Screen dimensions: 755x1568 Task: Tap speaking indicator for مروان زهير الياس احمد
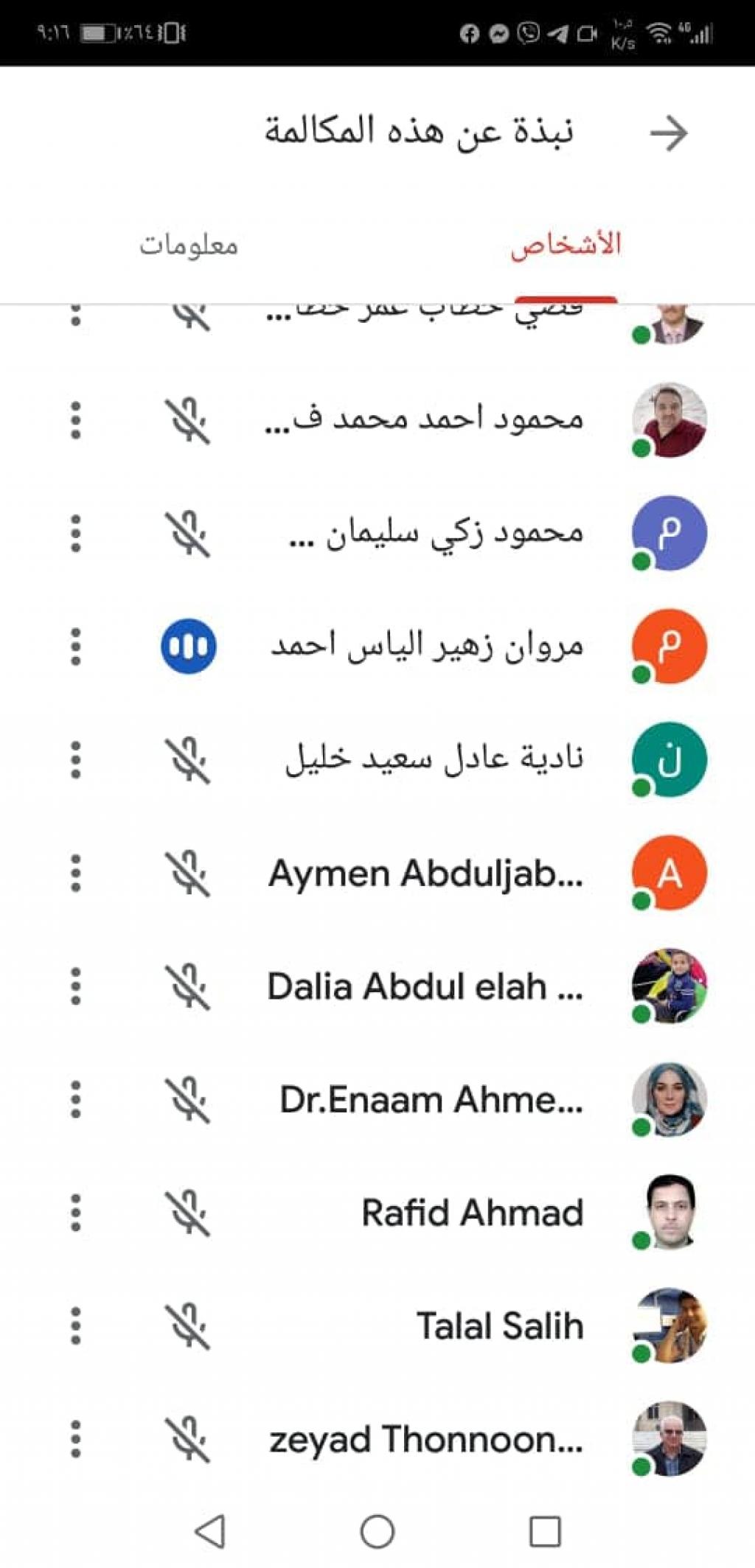click(188, 647)
